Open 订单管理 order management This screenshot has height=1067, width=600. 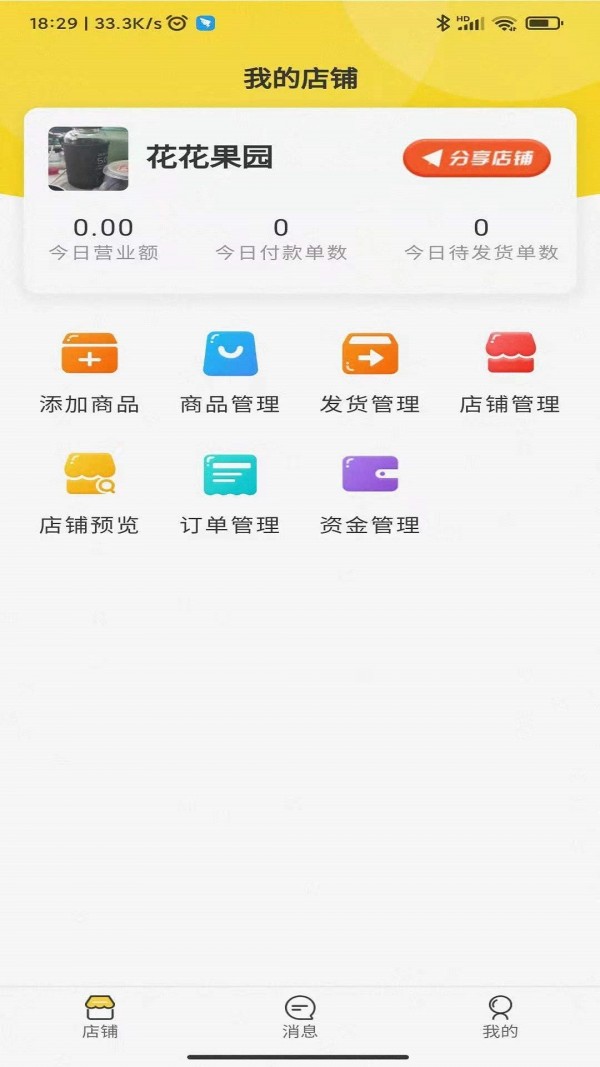coord(230,492)
